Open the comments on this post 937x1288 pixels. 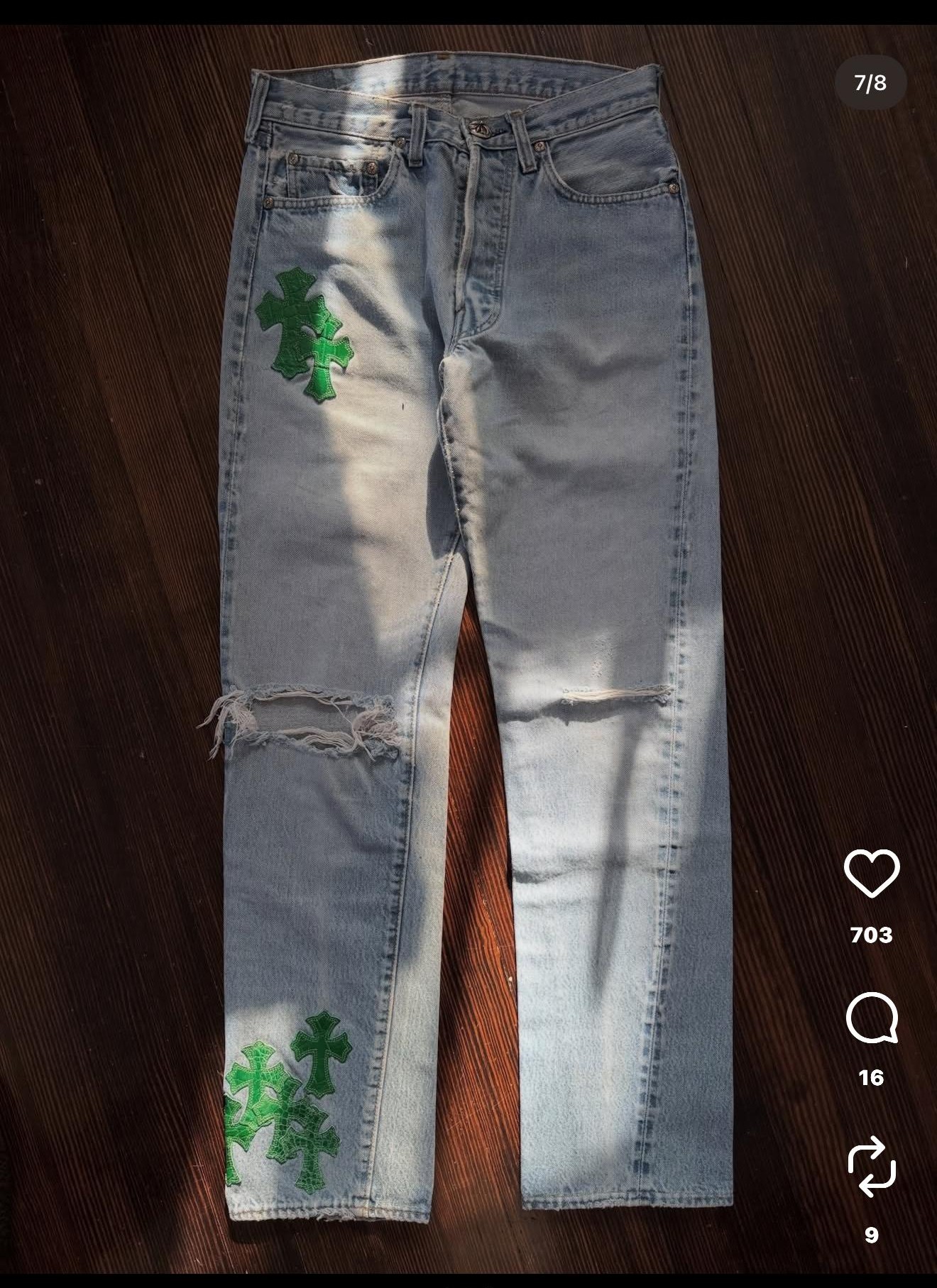pyautogui.click(x=872, y=1018)
